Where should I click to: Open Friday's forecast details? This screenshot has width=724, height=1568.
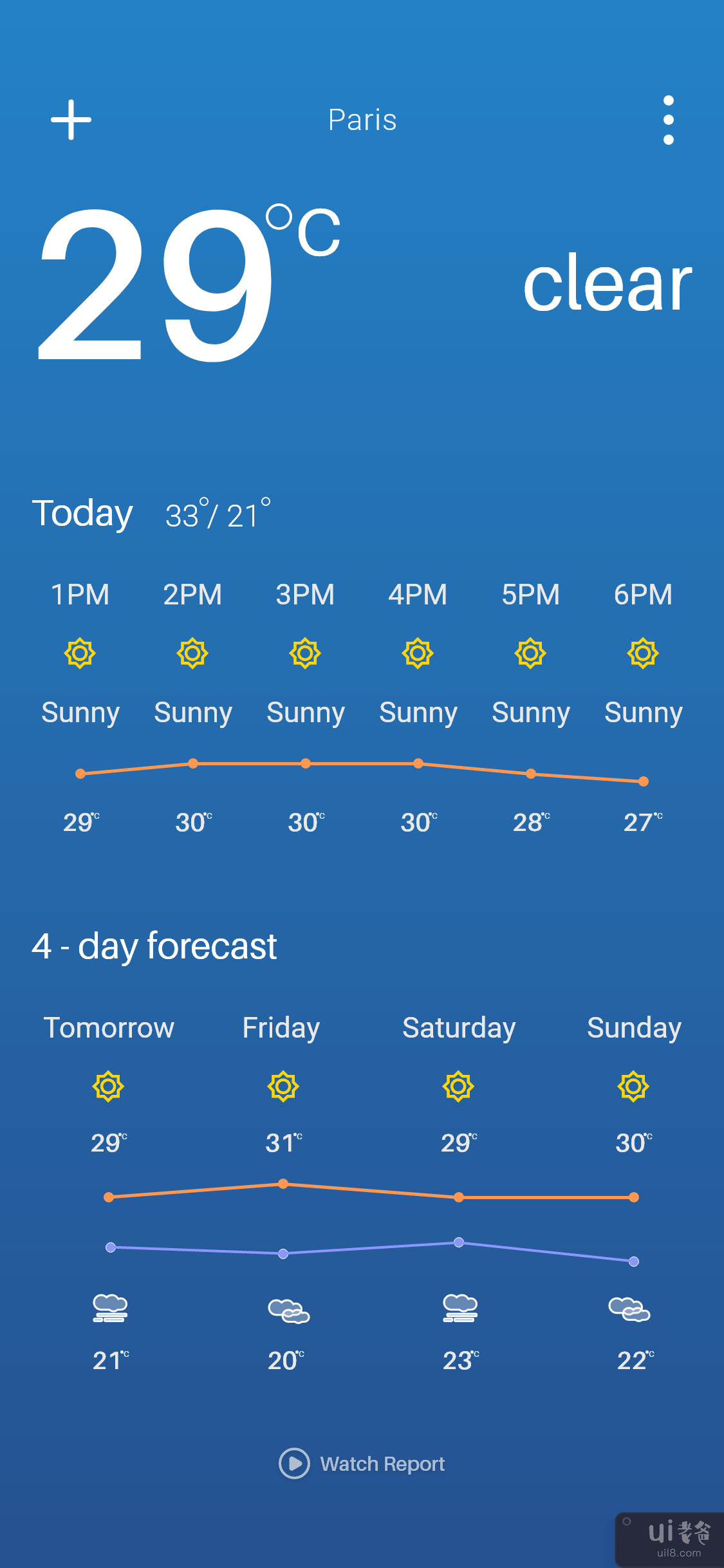pyautogui.click(x=281, y=1028)
